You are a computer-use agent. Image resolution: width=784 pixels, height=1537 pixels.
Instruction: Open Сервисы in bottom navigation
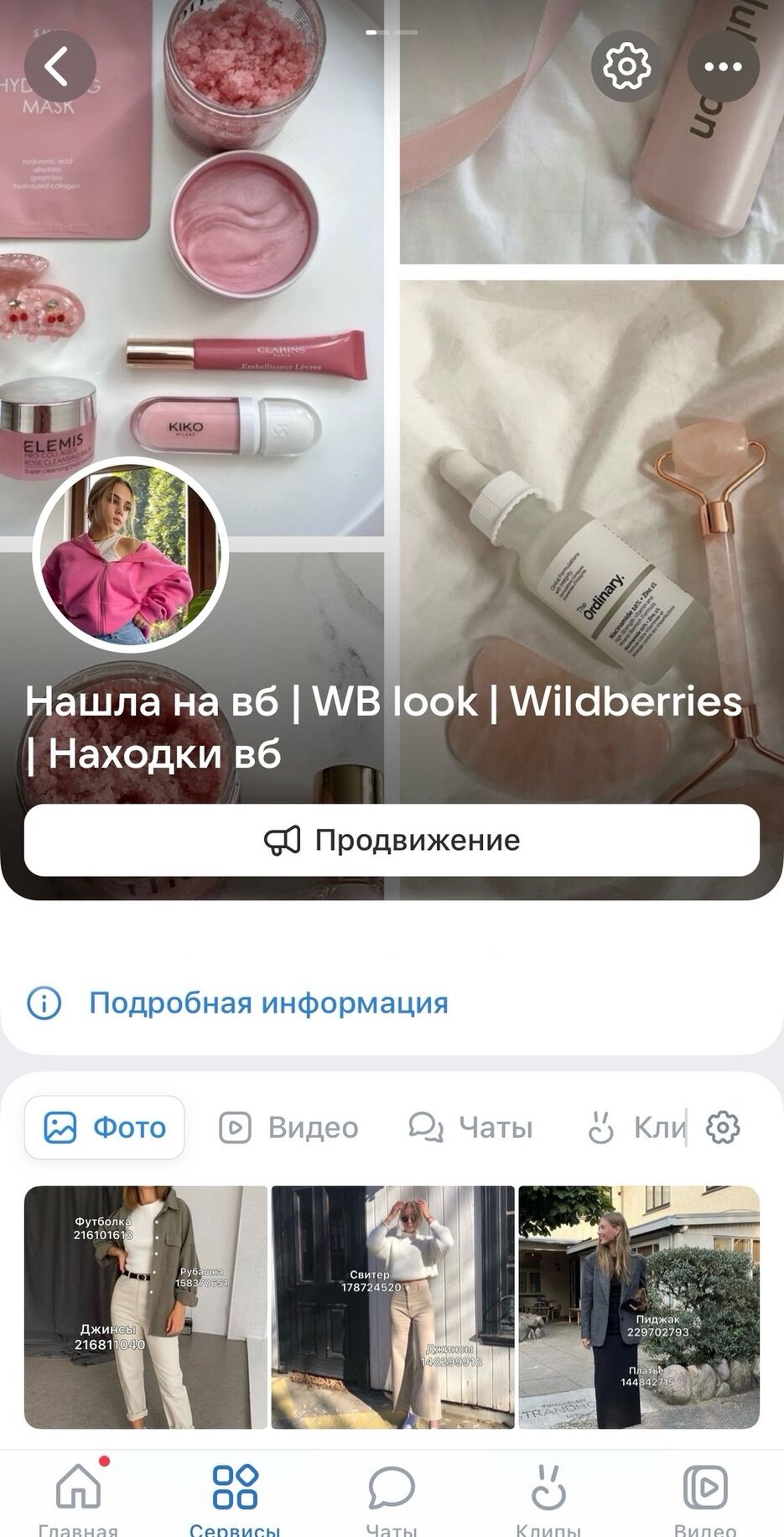tap(235, 1498)
